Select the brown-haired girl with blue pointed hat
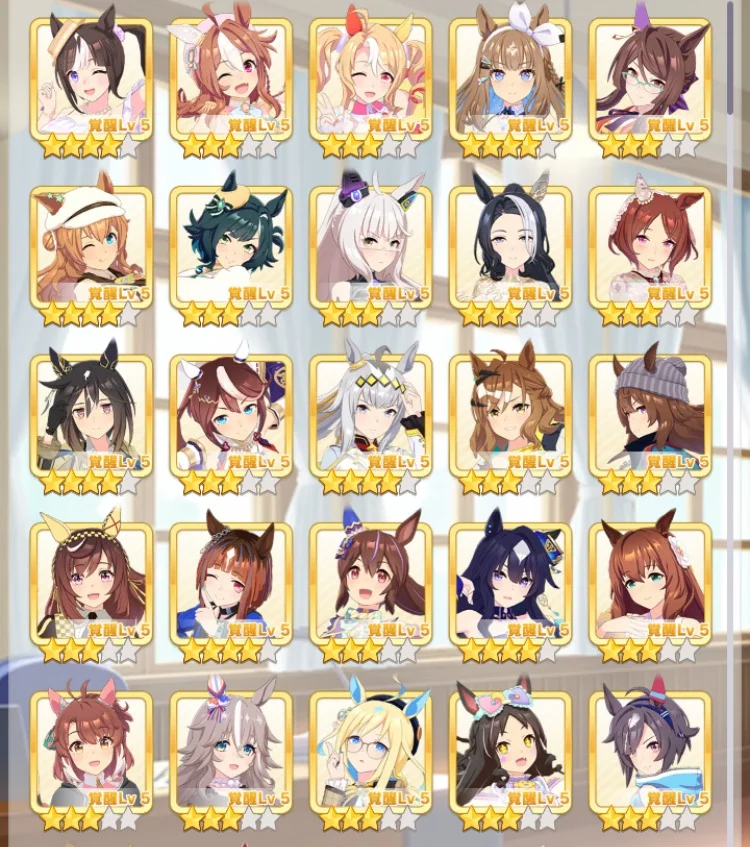 [371, 582]
